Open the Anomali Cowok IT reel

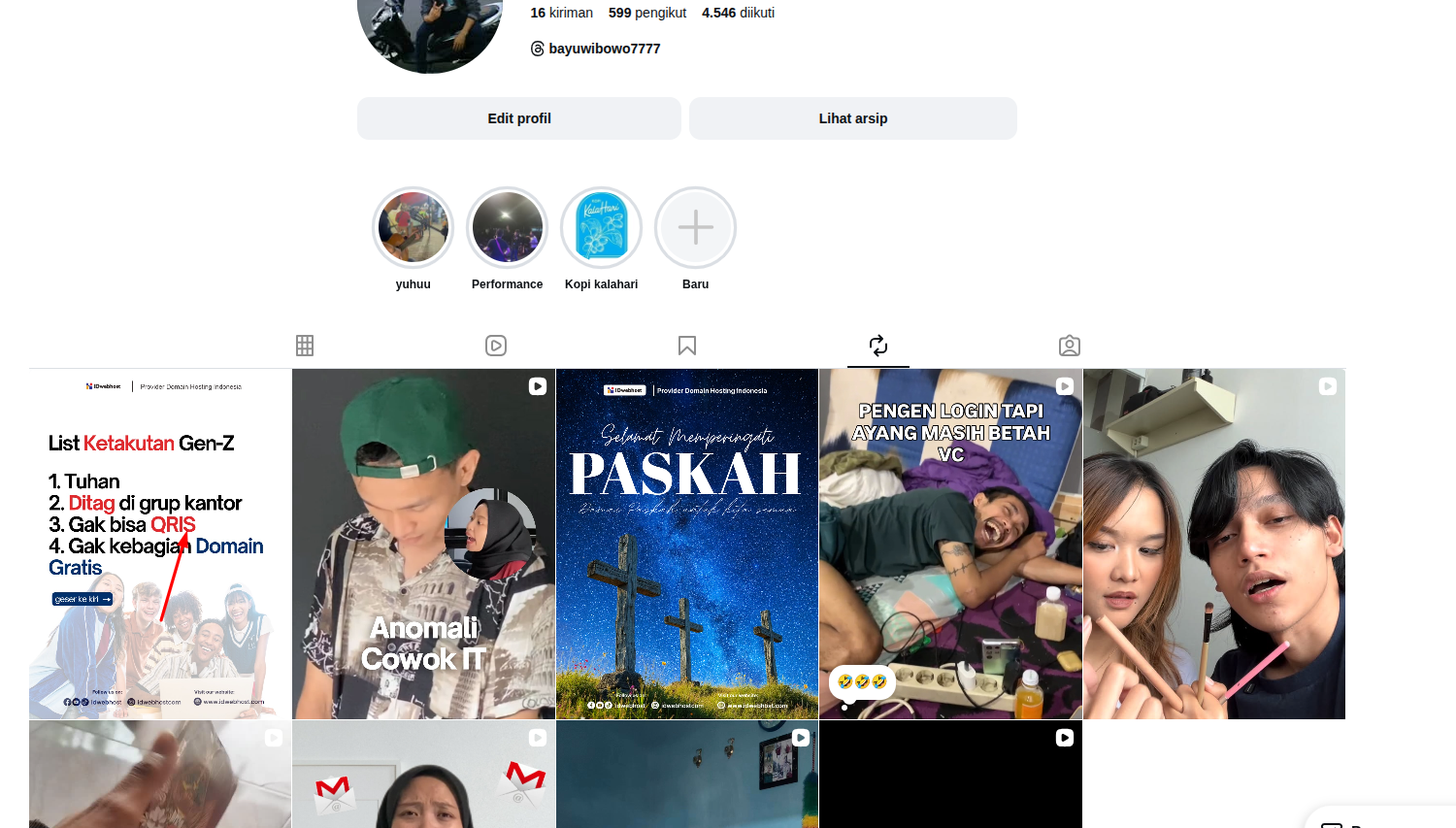pyautogui.click(x=423, y=544)
